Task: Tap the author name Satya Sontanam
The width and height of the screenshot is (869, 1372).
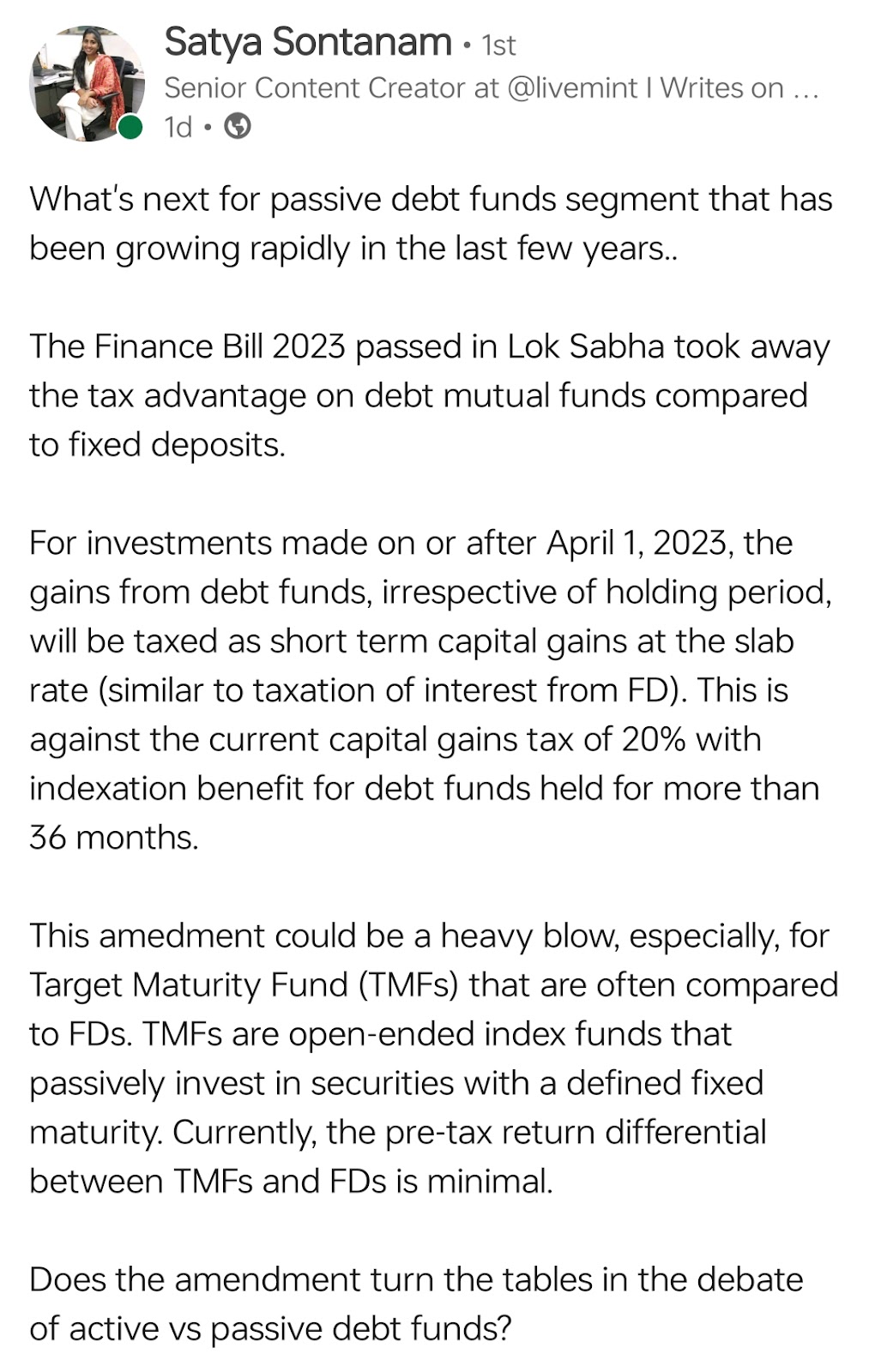Action: tap(307, 42)
